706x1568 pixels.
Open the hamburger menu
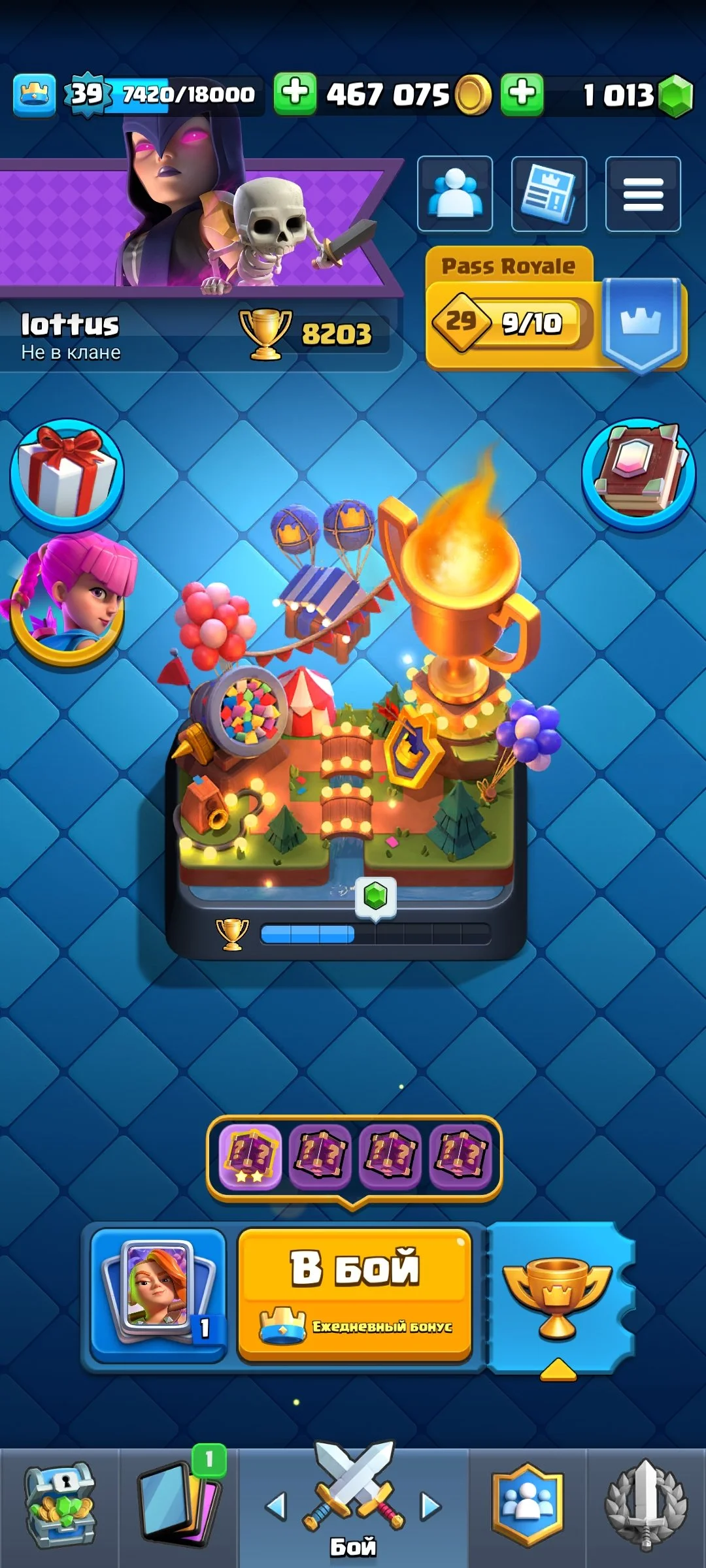tap(643, 194)
